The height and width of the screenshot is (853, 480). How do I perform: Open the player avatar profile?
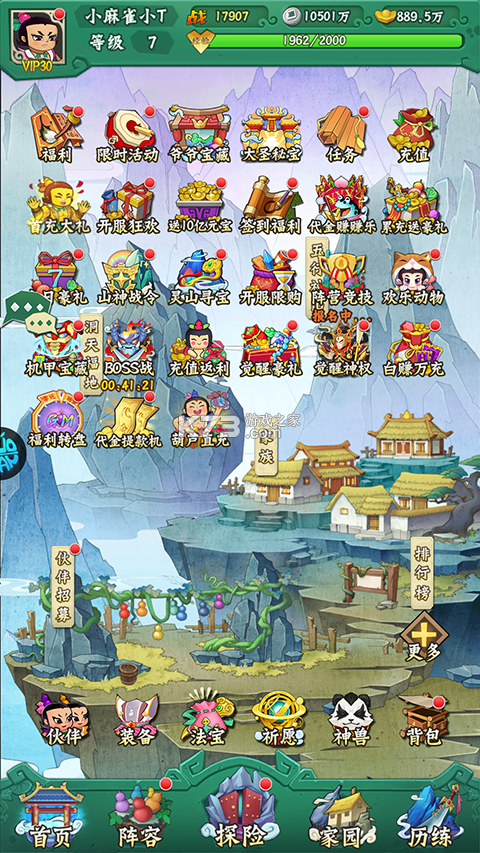click(x=38, y=39)
